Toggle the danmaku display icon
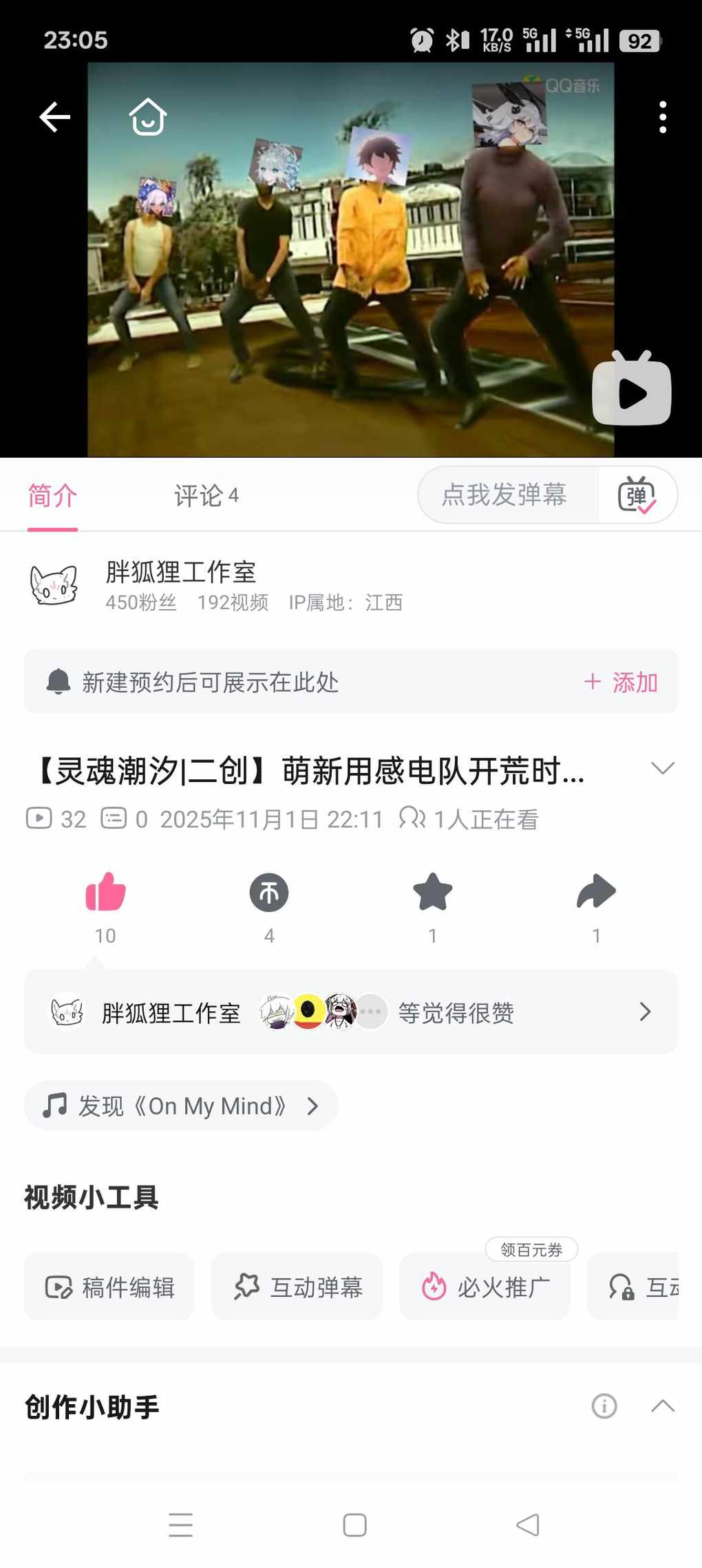 [x=637, y=495]
